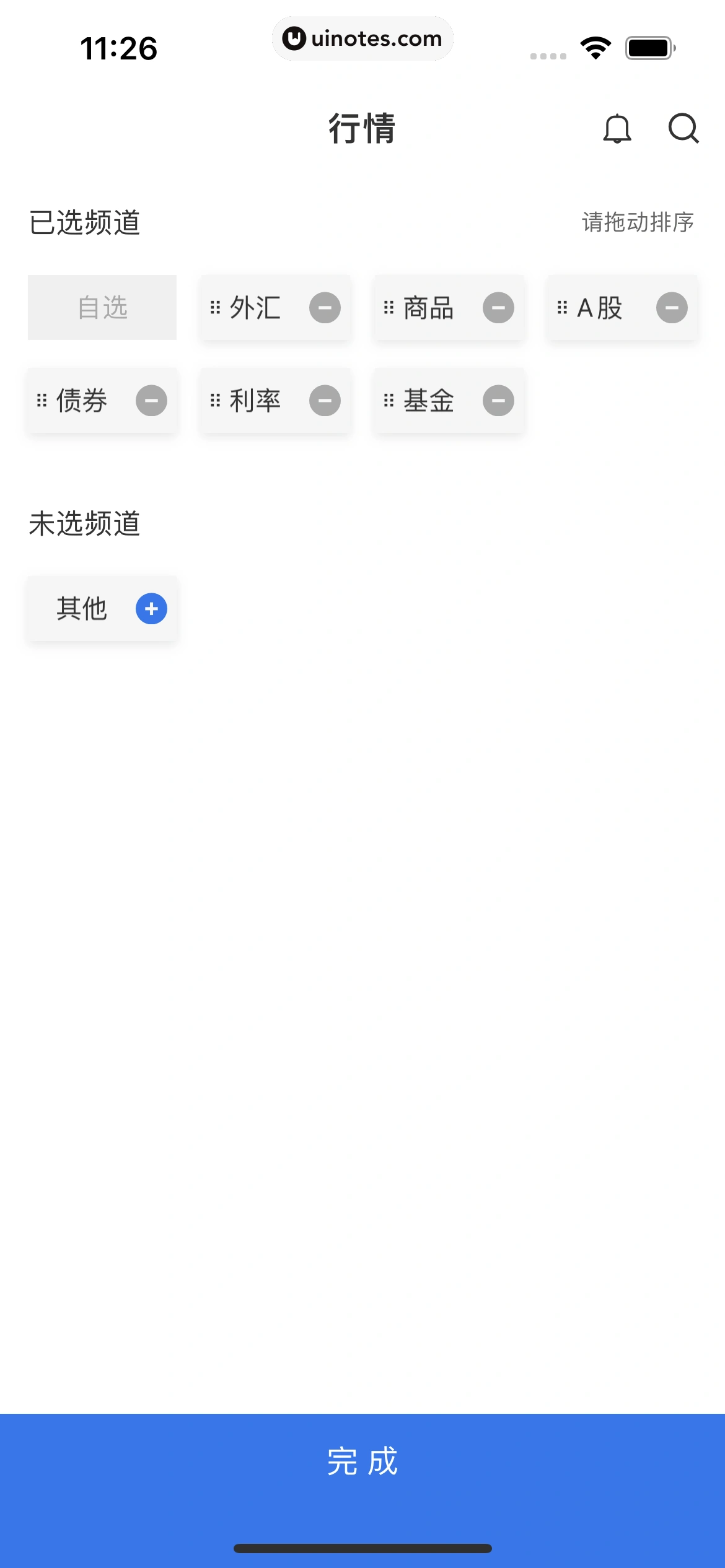Tap the drag handle on 外汇 channel
The image size is (725, 1568).
tap(214, 308)
